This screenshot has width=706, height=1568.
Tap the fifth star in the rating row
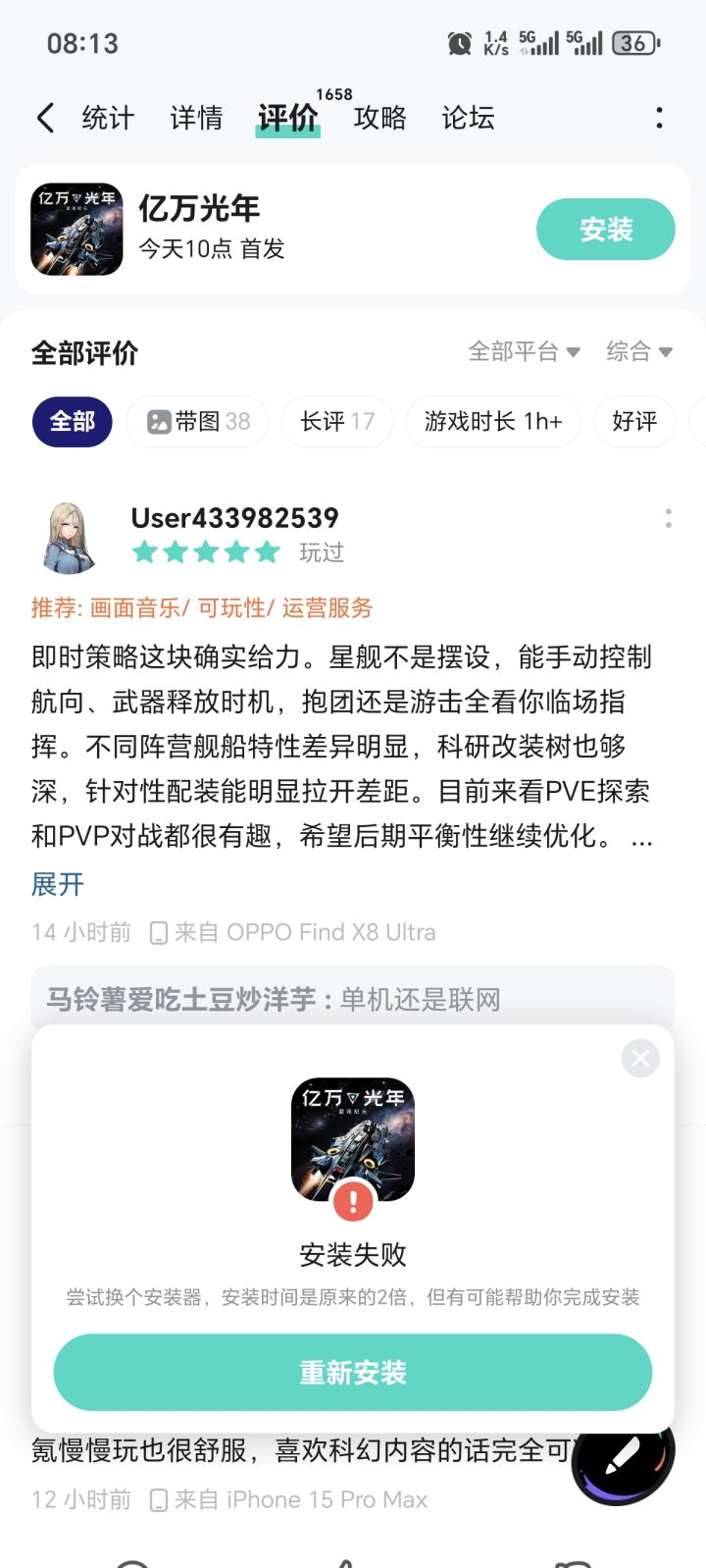click(x=267, y=552)
